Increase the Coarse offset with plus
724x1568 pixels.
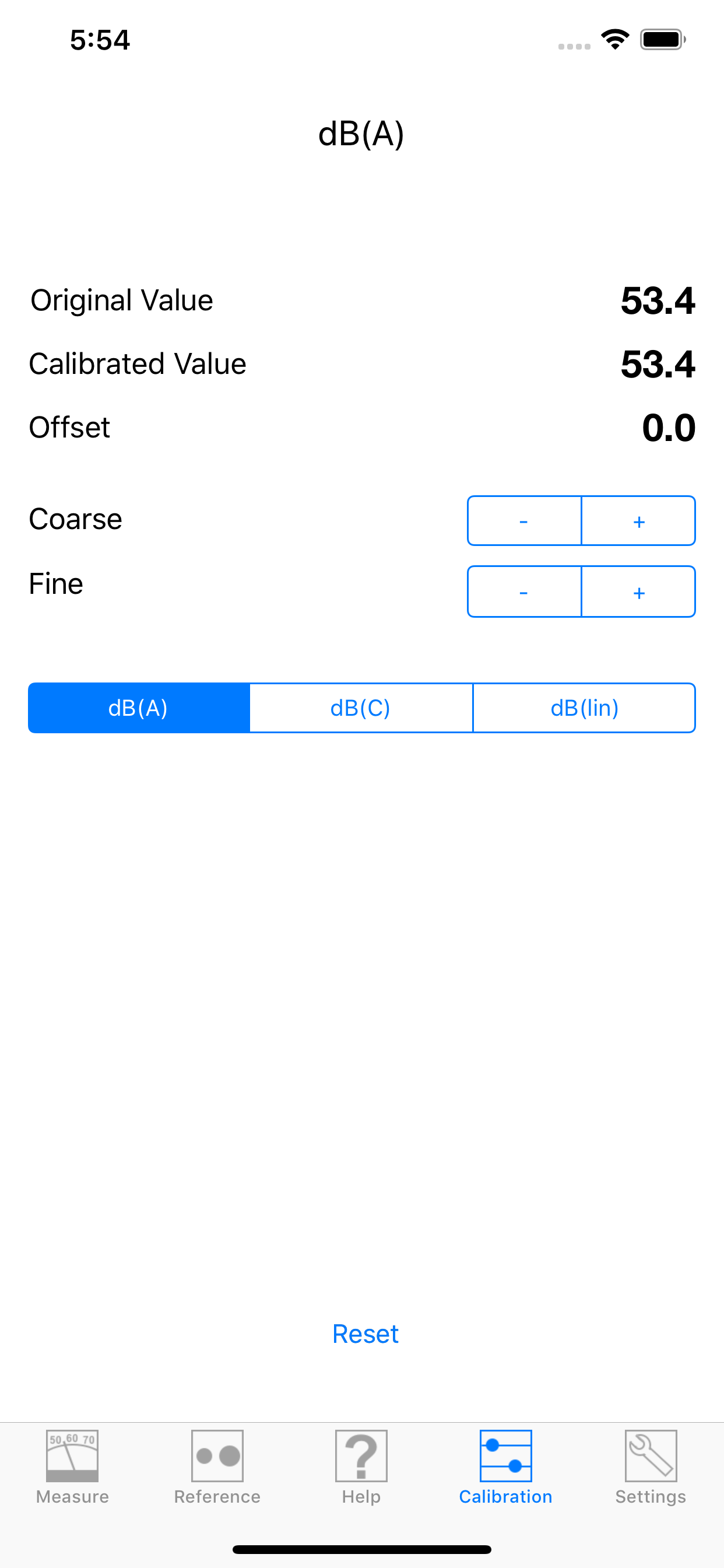click(x=638, y=521)
